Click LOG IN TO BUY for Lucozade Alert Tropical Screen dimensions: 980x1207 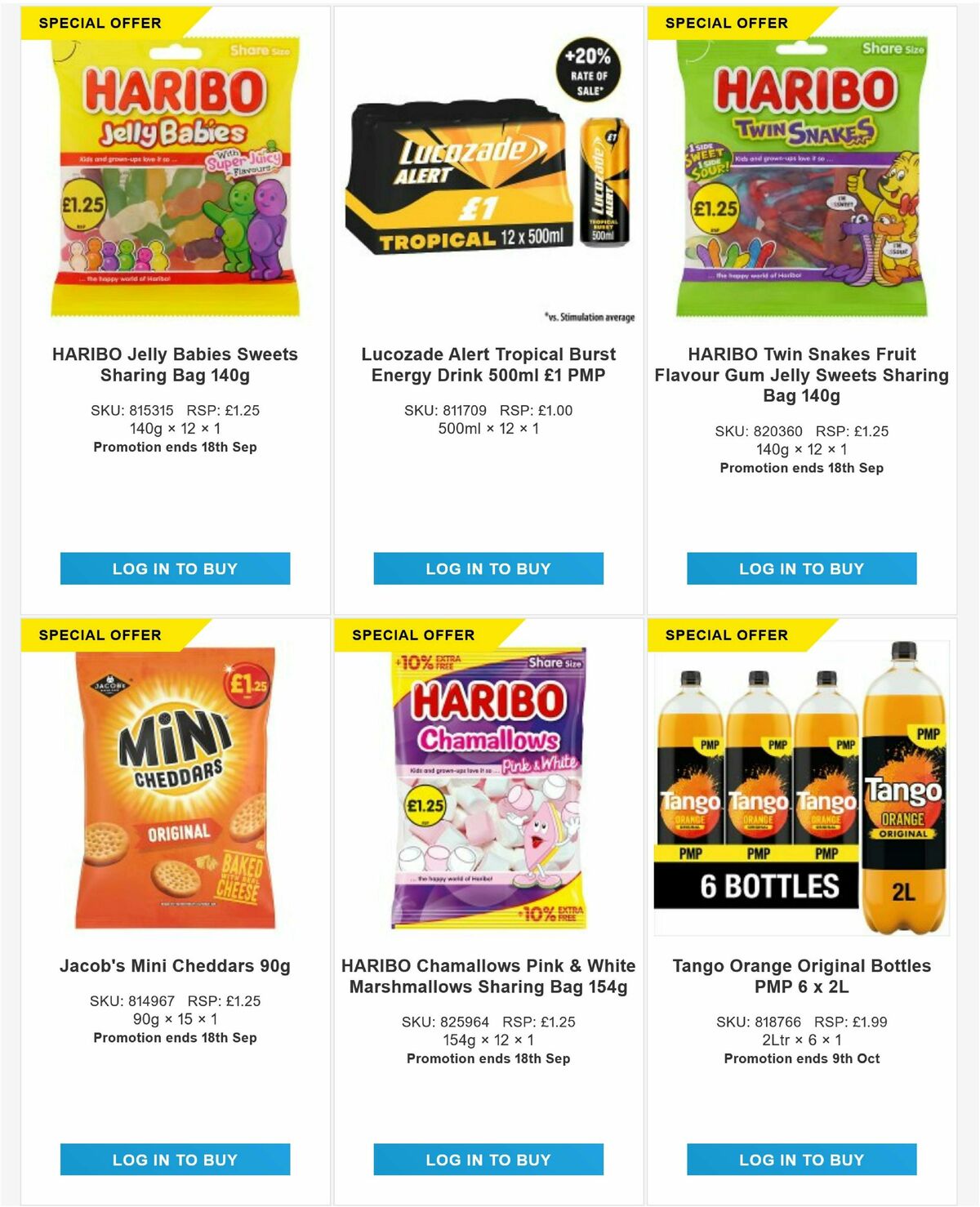pyautogui.click(x=488, y=569)
